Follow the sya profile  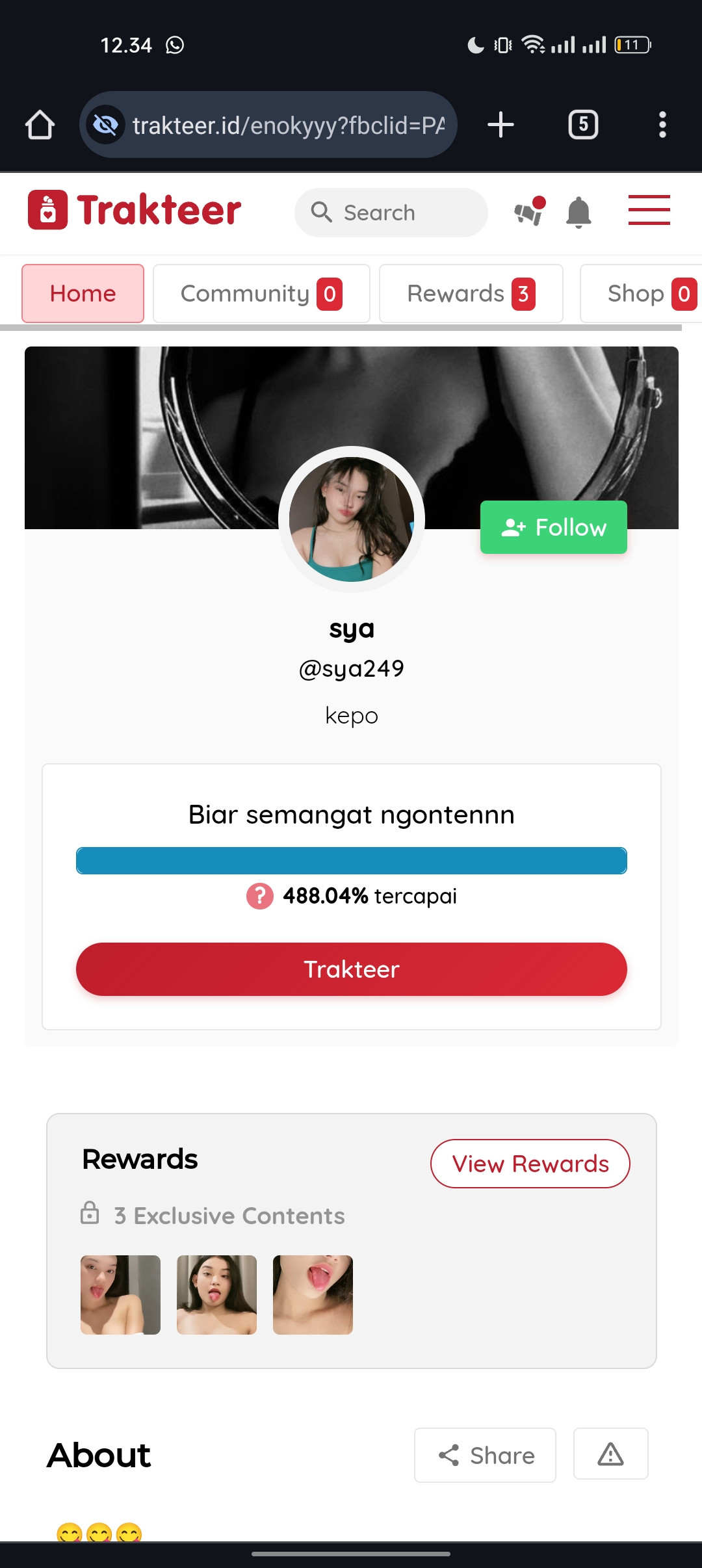click(x=553, y=527)
